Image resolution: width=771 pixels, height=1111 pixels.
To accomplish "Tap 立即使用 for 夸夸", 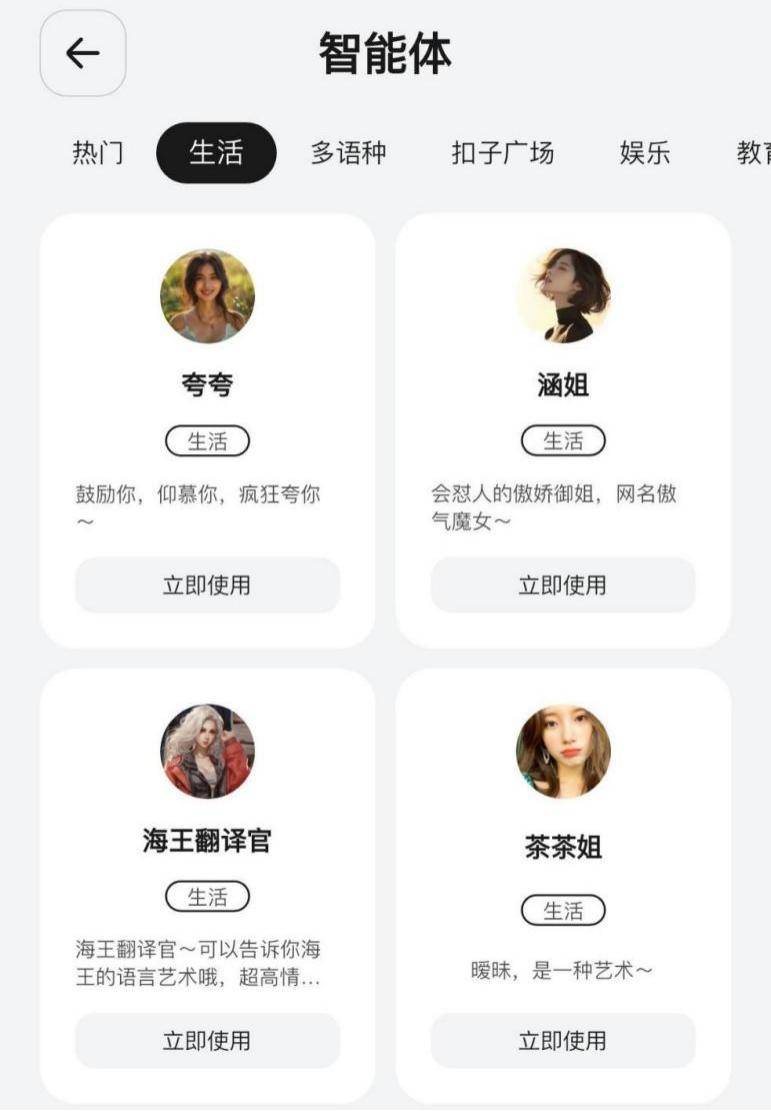I will (207, 585).
